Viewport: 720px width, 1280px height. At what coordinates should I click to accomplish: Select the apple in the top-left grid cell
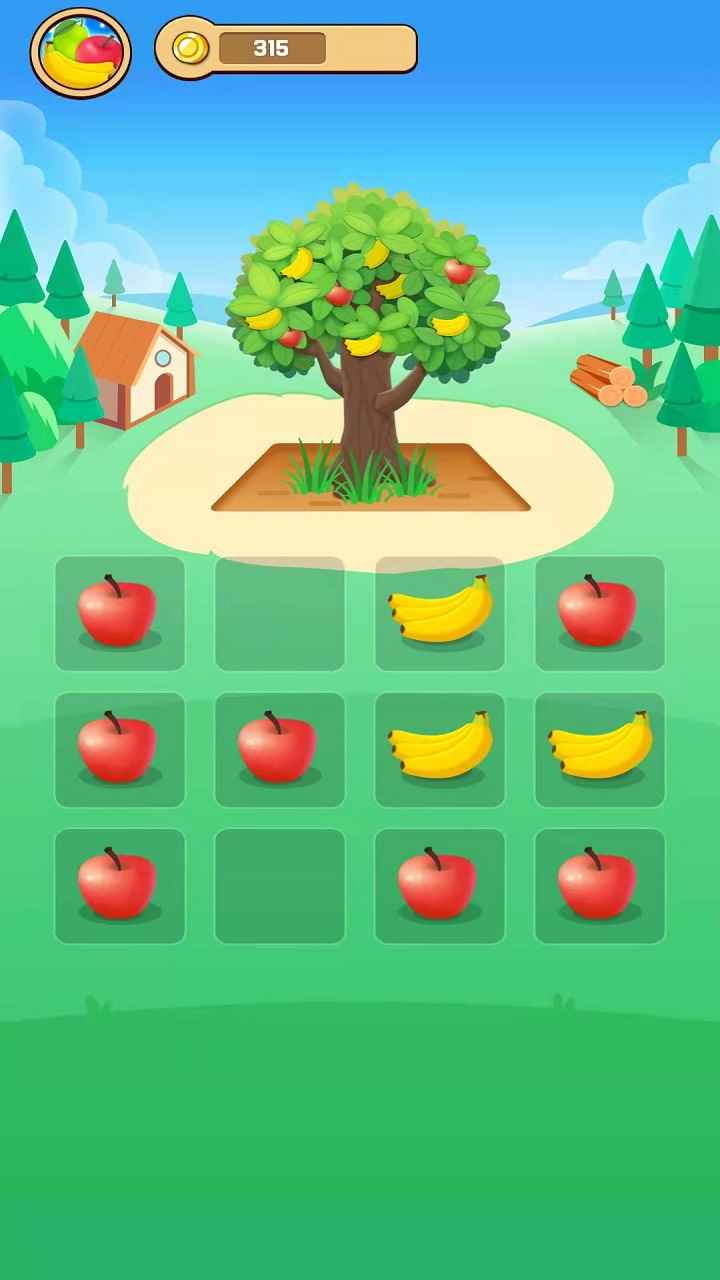(119, 613)
